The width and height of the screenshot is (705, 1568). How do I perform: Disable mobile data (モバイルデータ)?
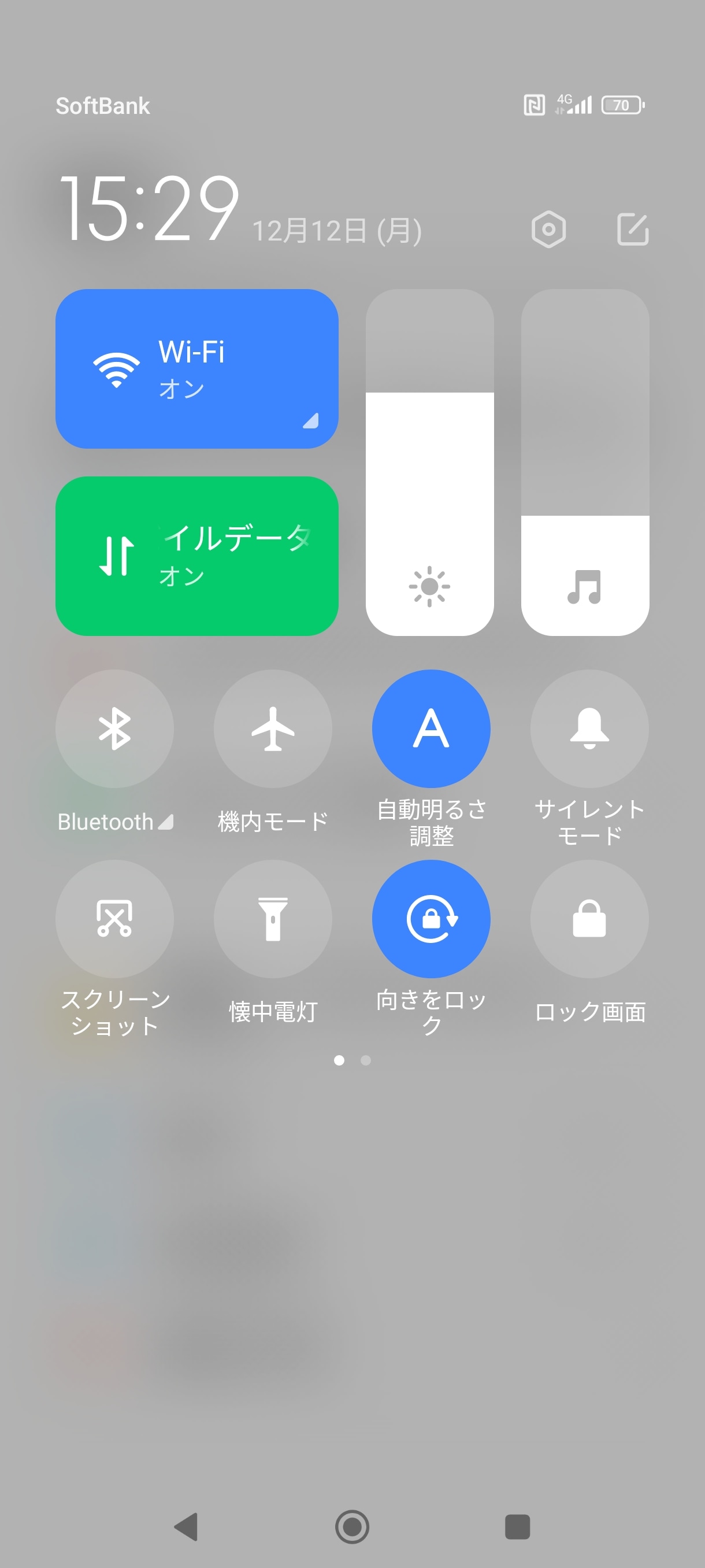pyautogui.click(x=196, y=556)
